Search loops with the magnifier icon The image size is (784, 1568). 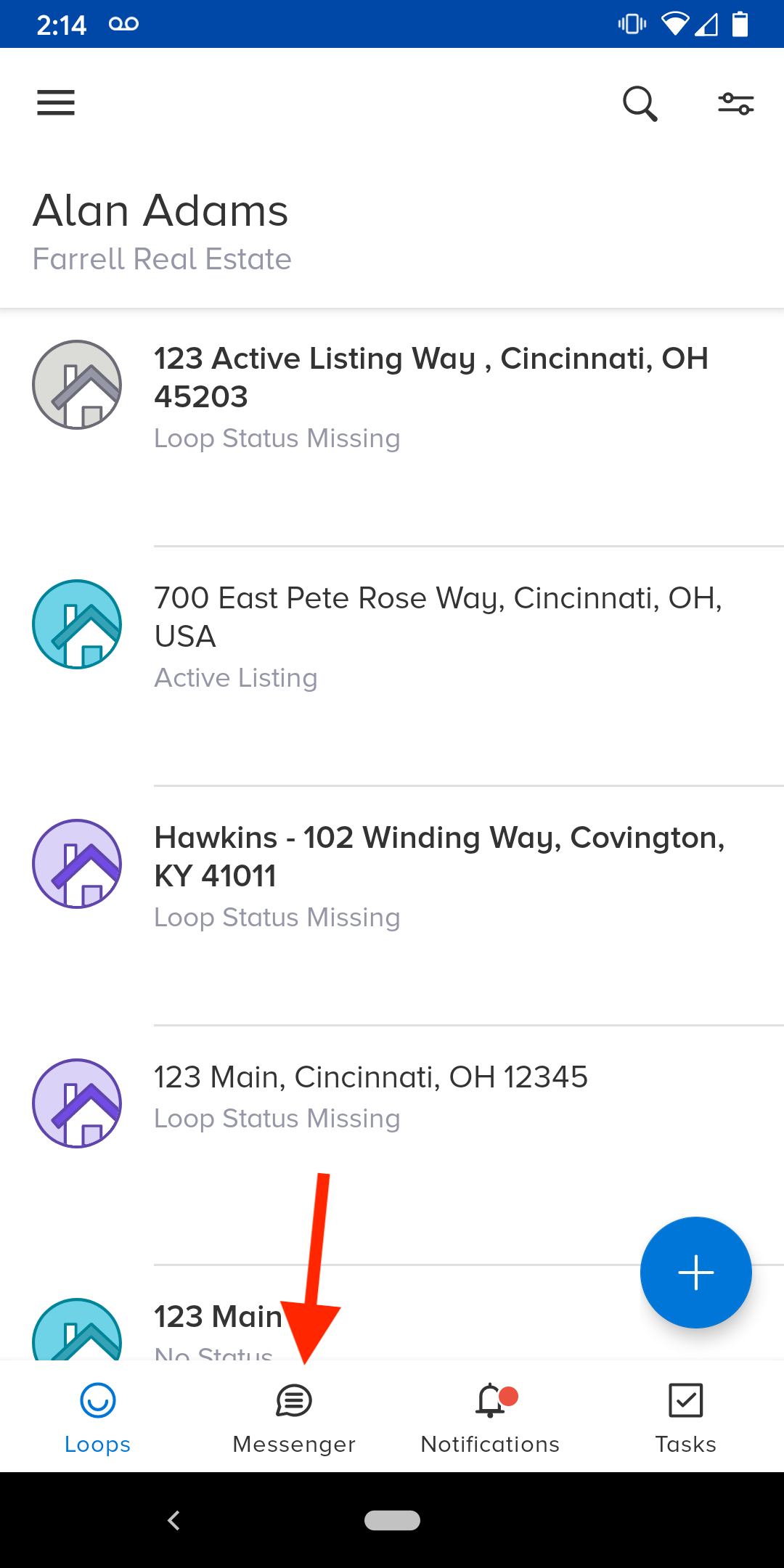tap(640, 104)
